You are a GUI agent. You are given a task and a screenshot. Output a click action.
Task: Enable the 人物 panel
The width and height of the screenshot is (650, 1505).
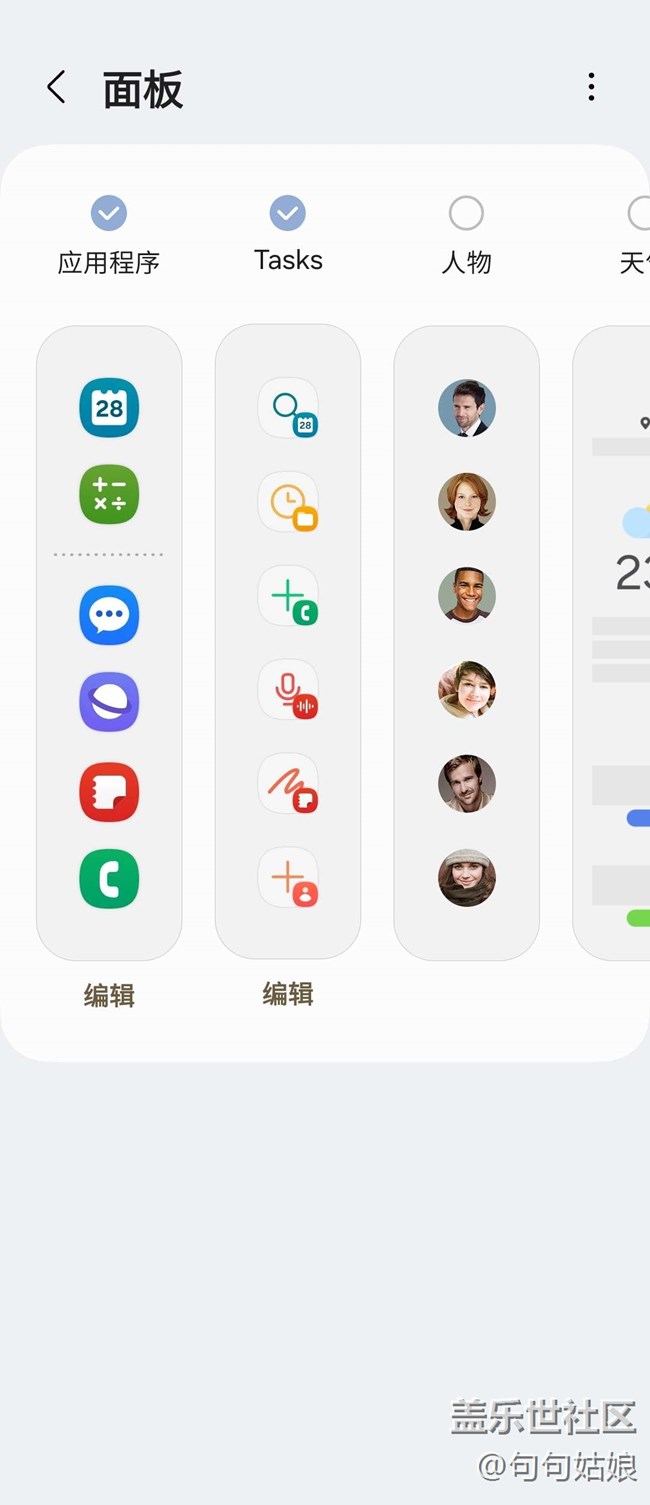click(x=466, y=213)
